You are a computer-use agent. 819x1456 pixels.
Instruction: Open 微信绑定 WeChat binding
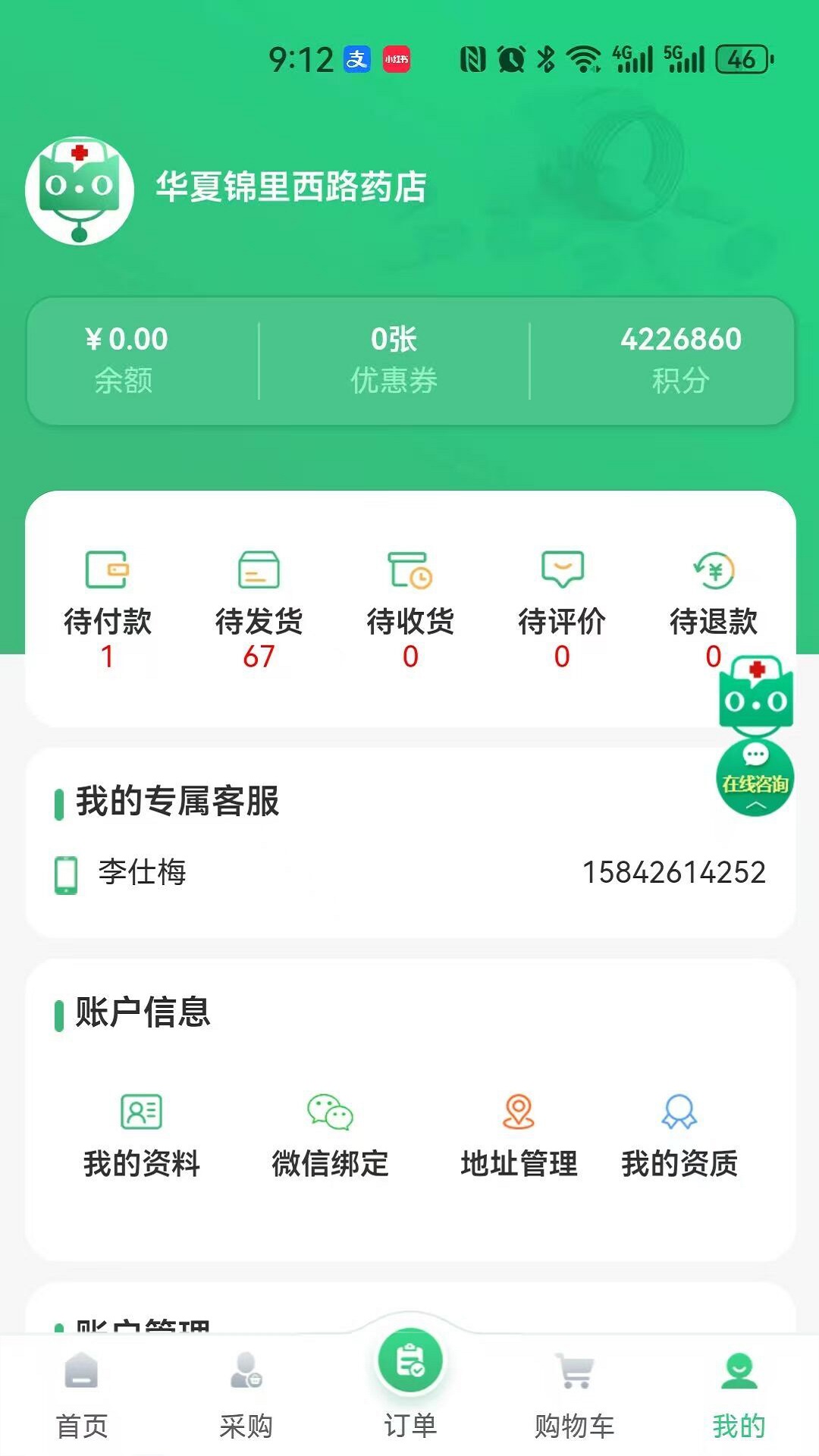(x=330, y=1135)
